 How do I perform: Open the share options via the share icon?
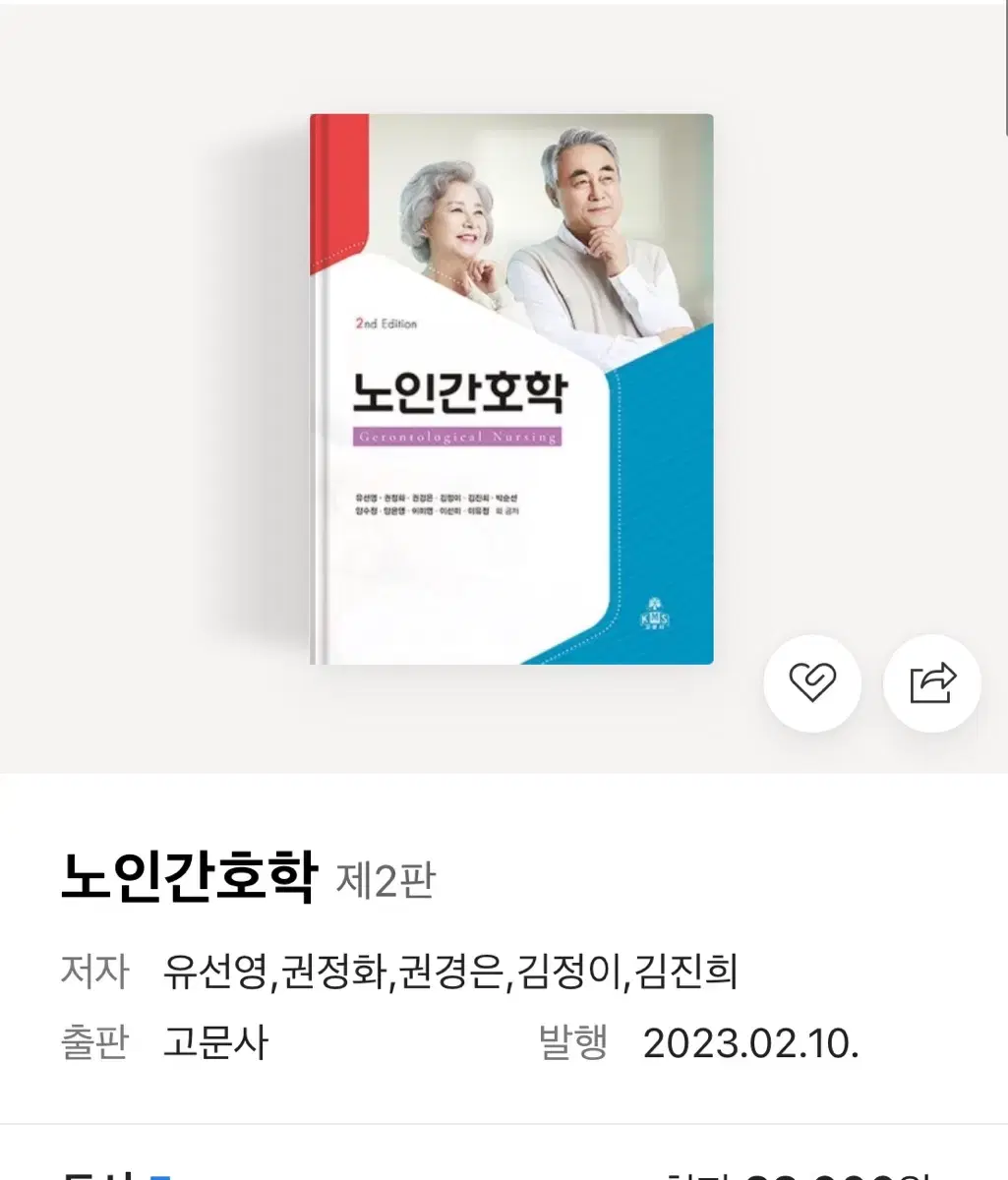tap(930, 683)
